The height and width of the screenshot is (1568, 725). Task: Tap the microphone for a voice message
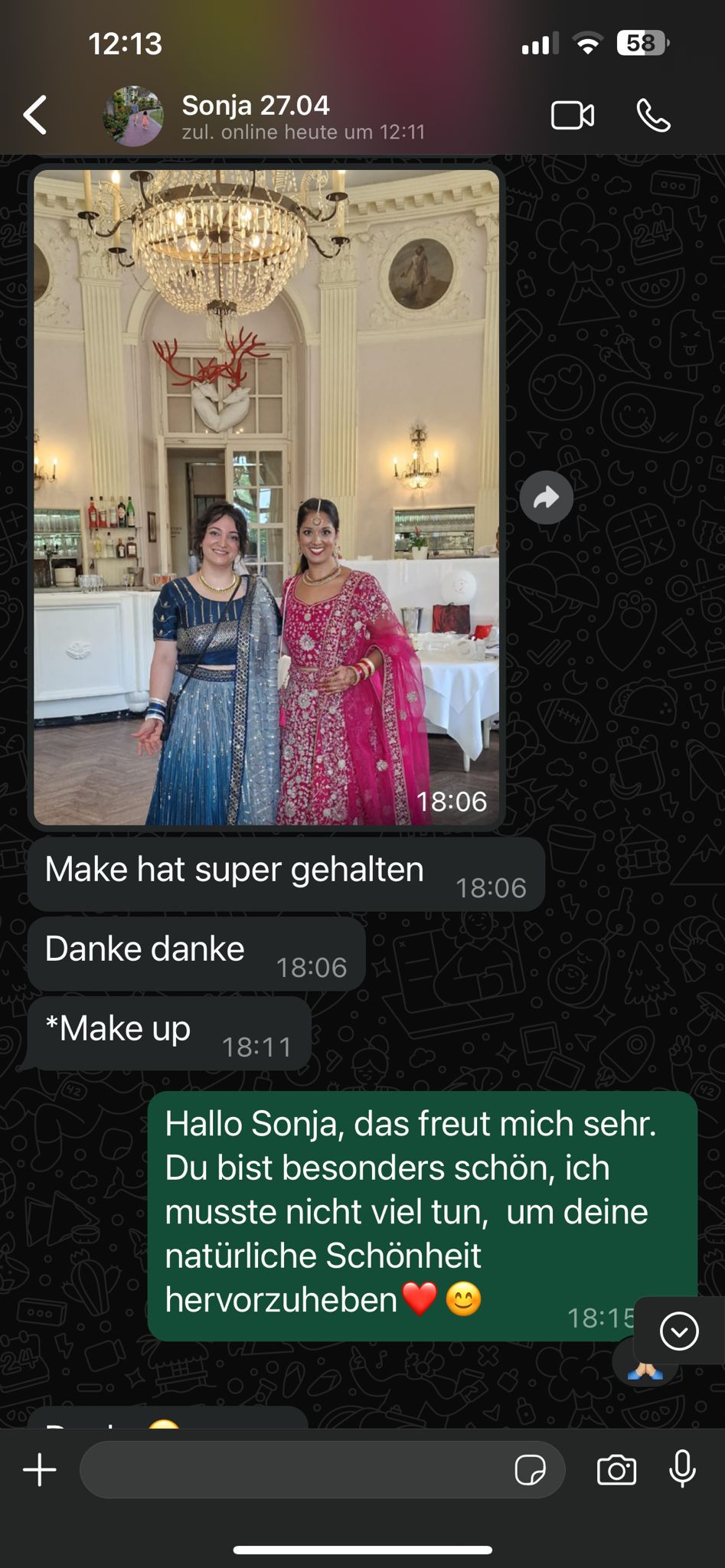click(682, 1468)
